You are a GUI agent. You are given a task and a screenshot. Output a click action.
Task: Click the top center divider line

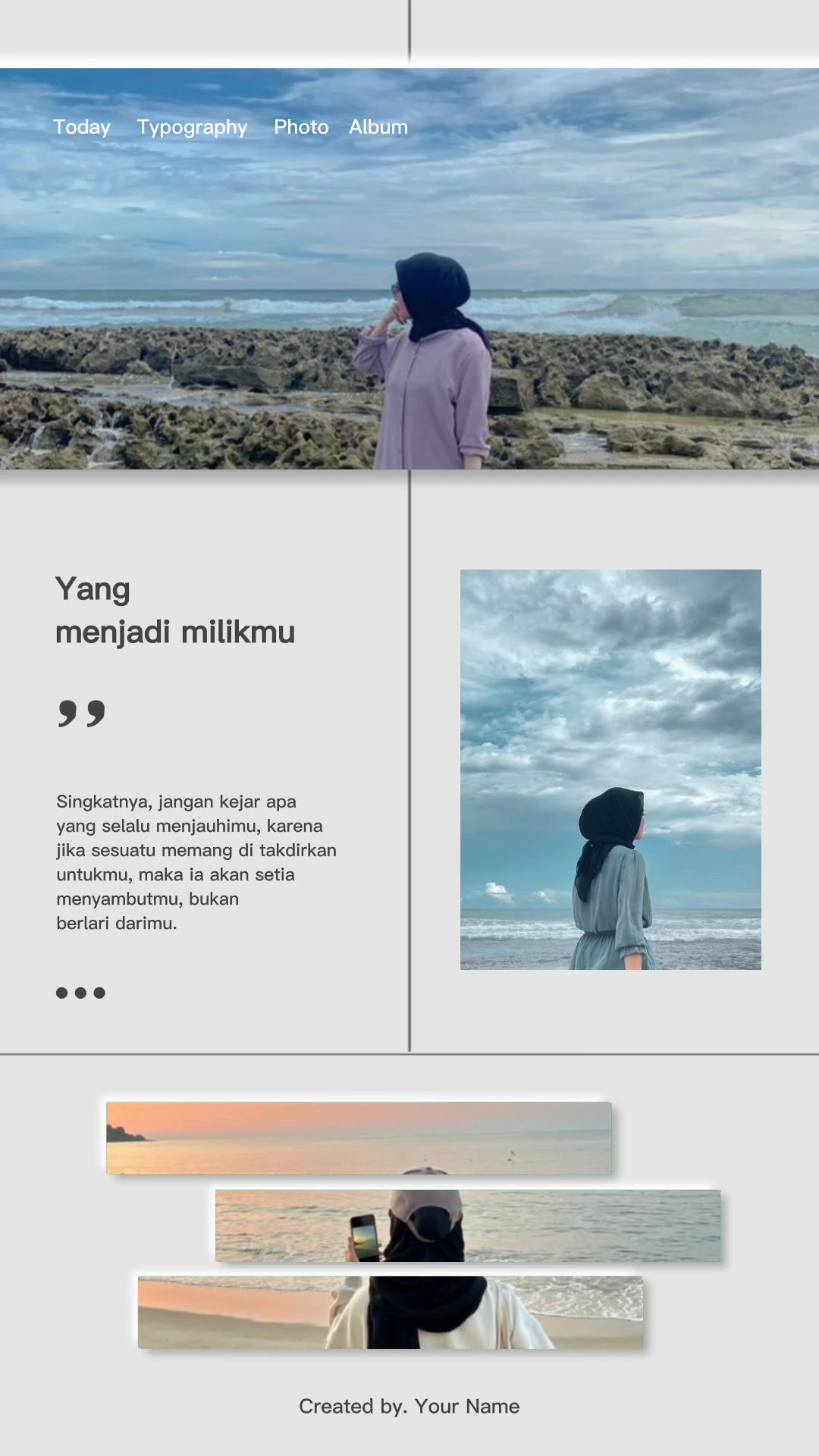click(x=409, y=30)
